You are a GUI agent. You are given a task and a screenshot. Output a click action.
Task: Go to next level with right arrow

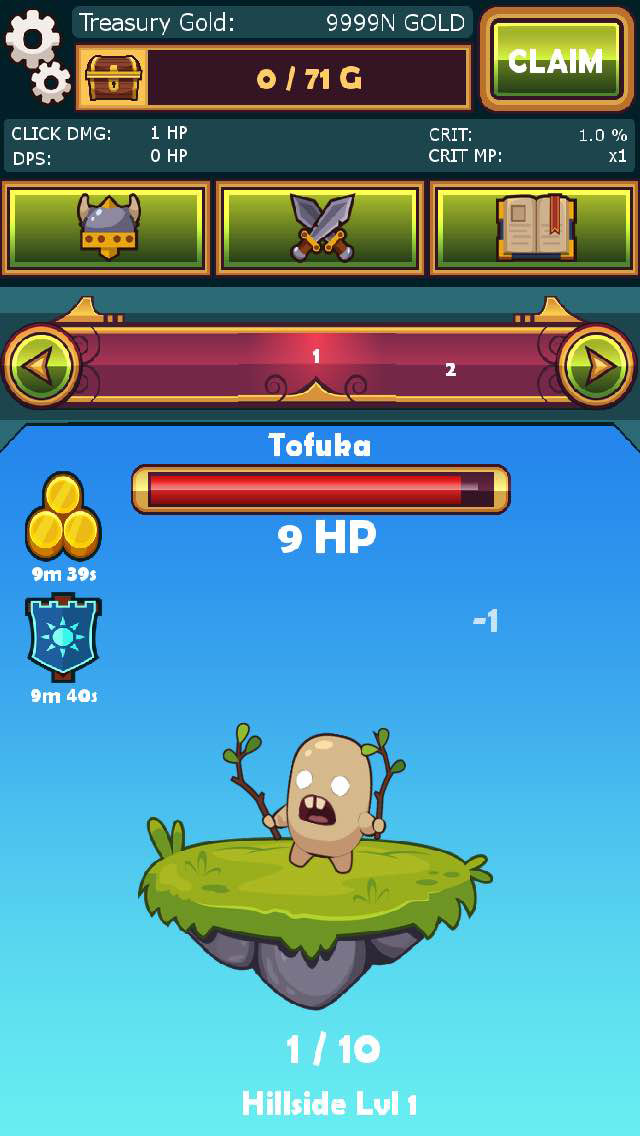coord(598,366)
